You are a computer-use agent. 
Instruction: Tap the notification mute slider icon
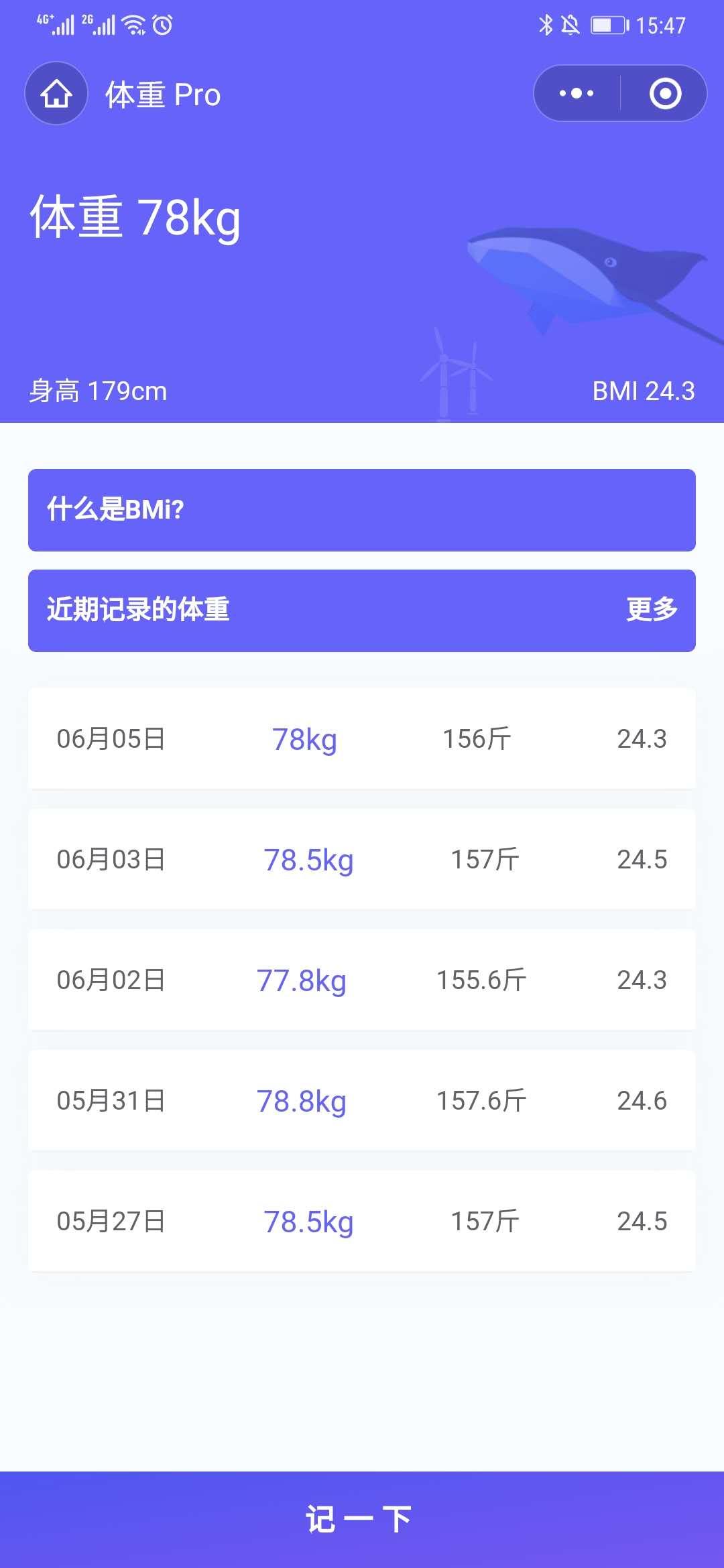(x=569, y=25)
